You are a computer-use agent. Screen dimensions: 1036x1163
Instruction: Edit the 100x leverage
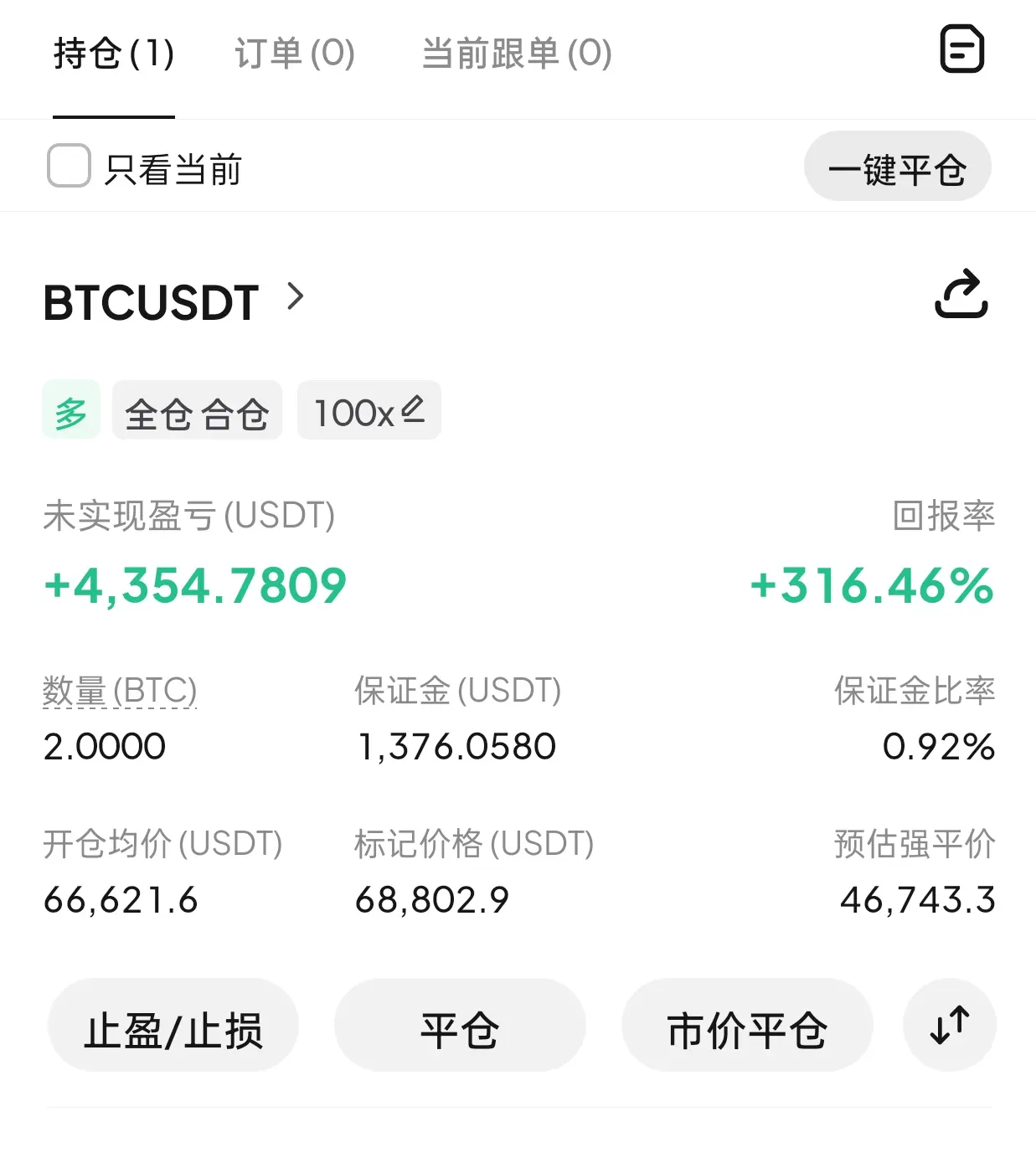(369, 411)
